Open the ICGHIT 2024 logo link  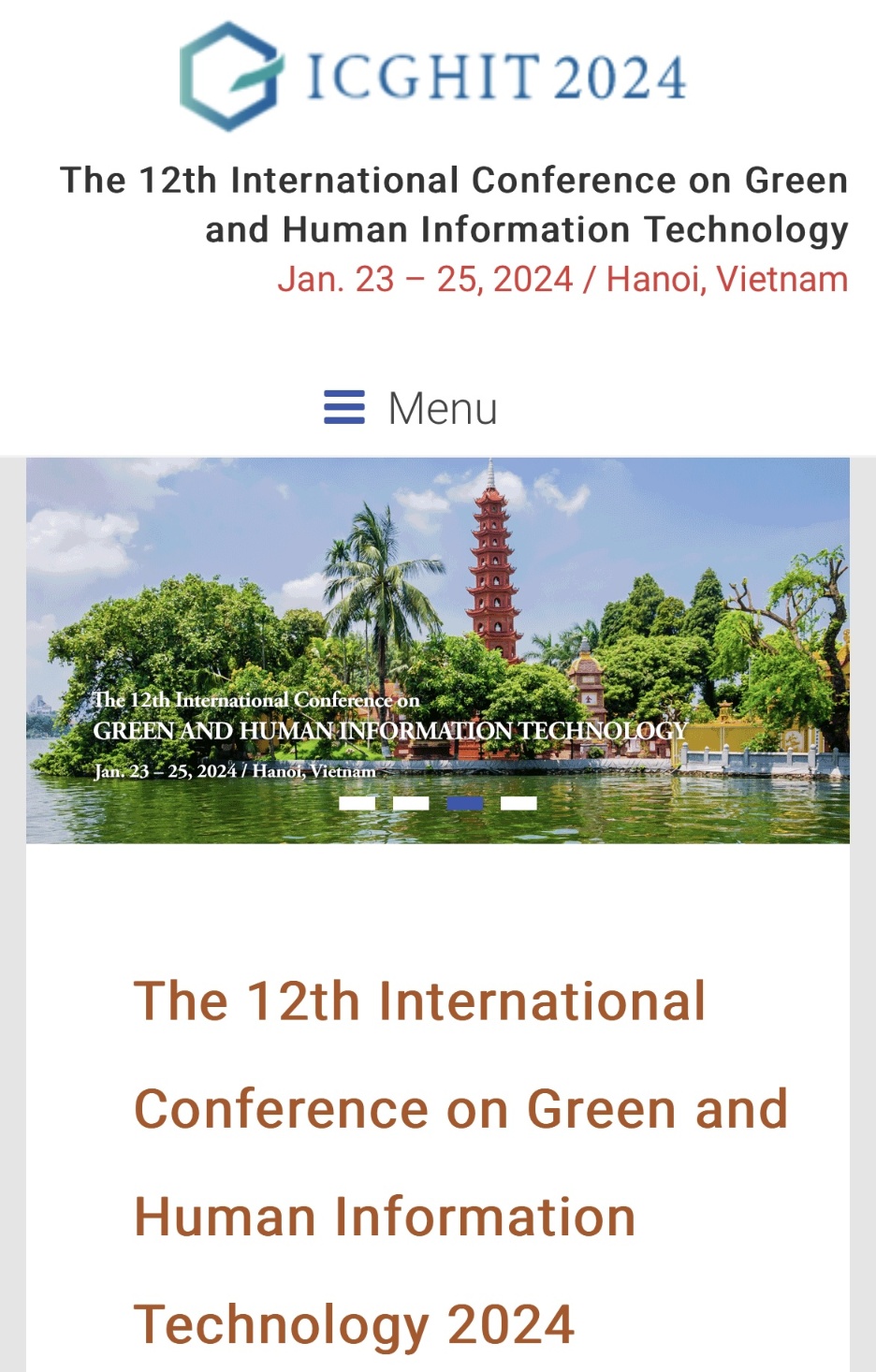[433, 77]
